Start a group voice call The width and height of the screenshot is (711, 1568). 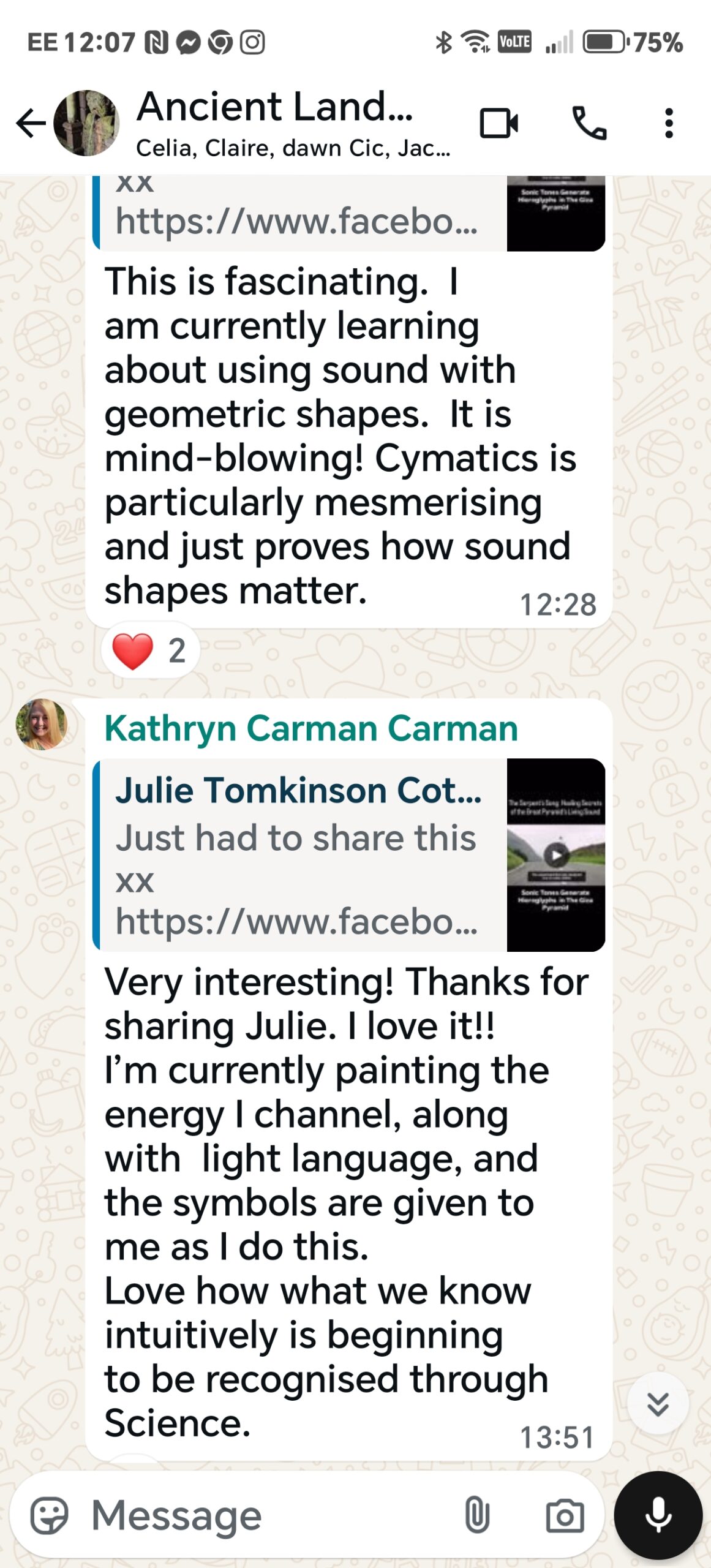pos(589,123)
